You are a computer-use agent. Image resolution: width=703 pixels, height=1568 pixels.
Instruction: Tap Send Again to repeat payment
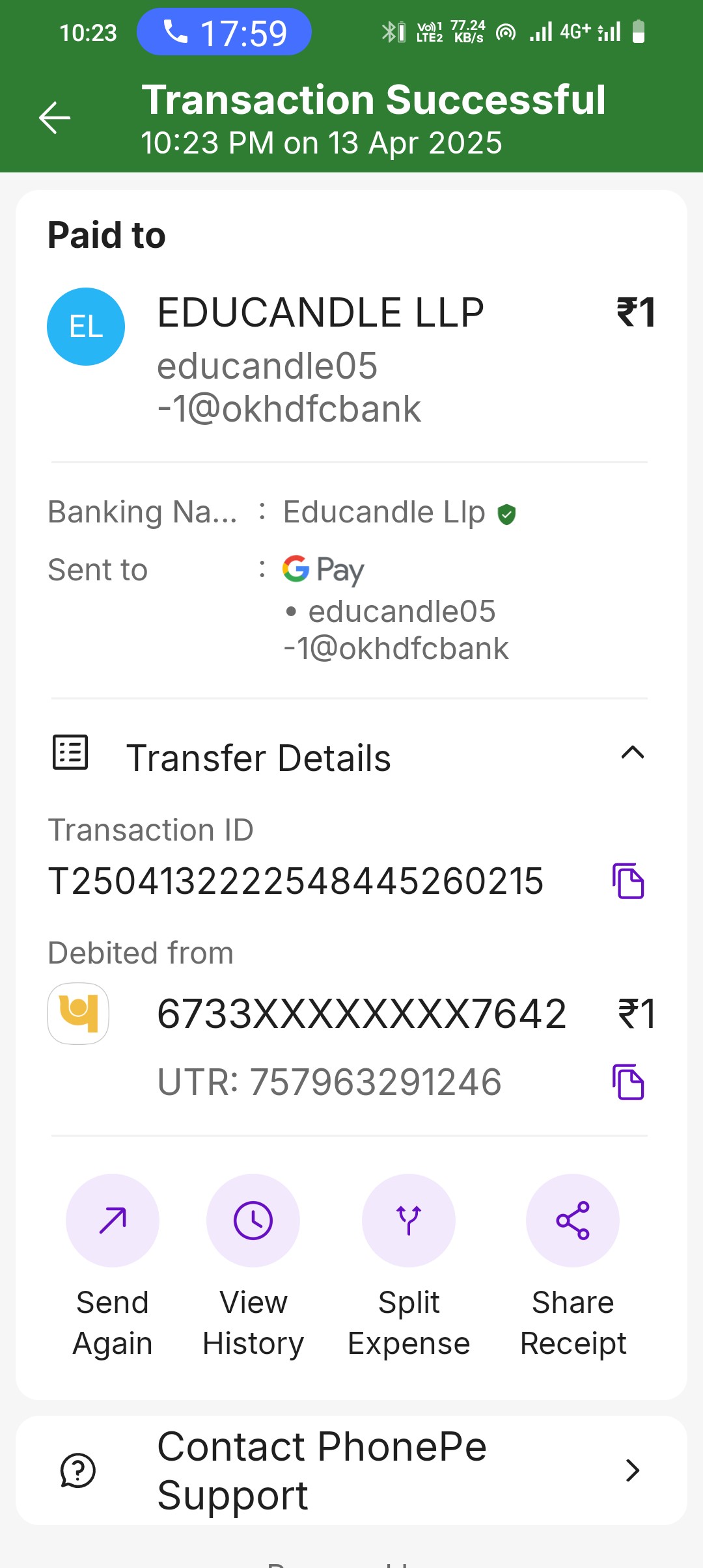(113, 1221)
